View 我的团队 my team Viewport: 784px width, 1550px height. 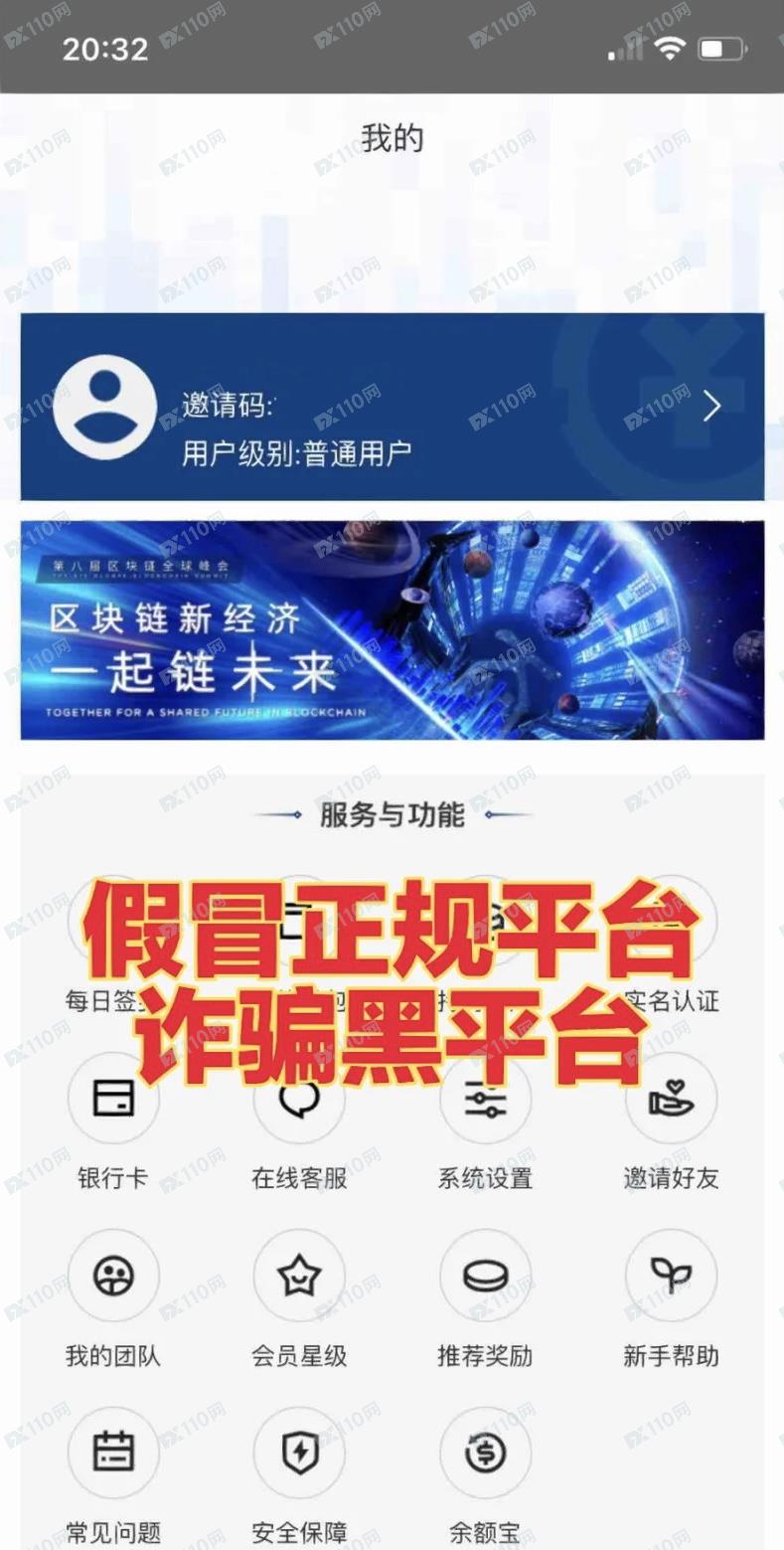[113, 1277]
